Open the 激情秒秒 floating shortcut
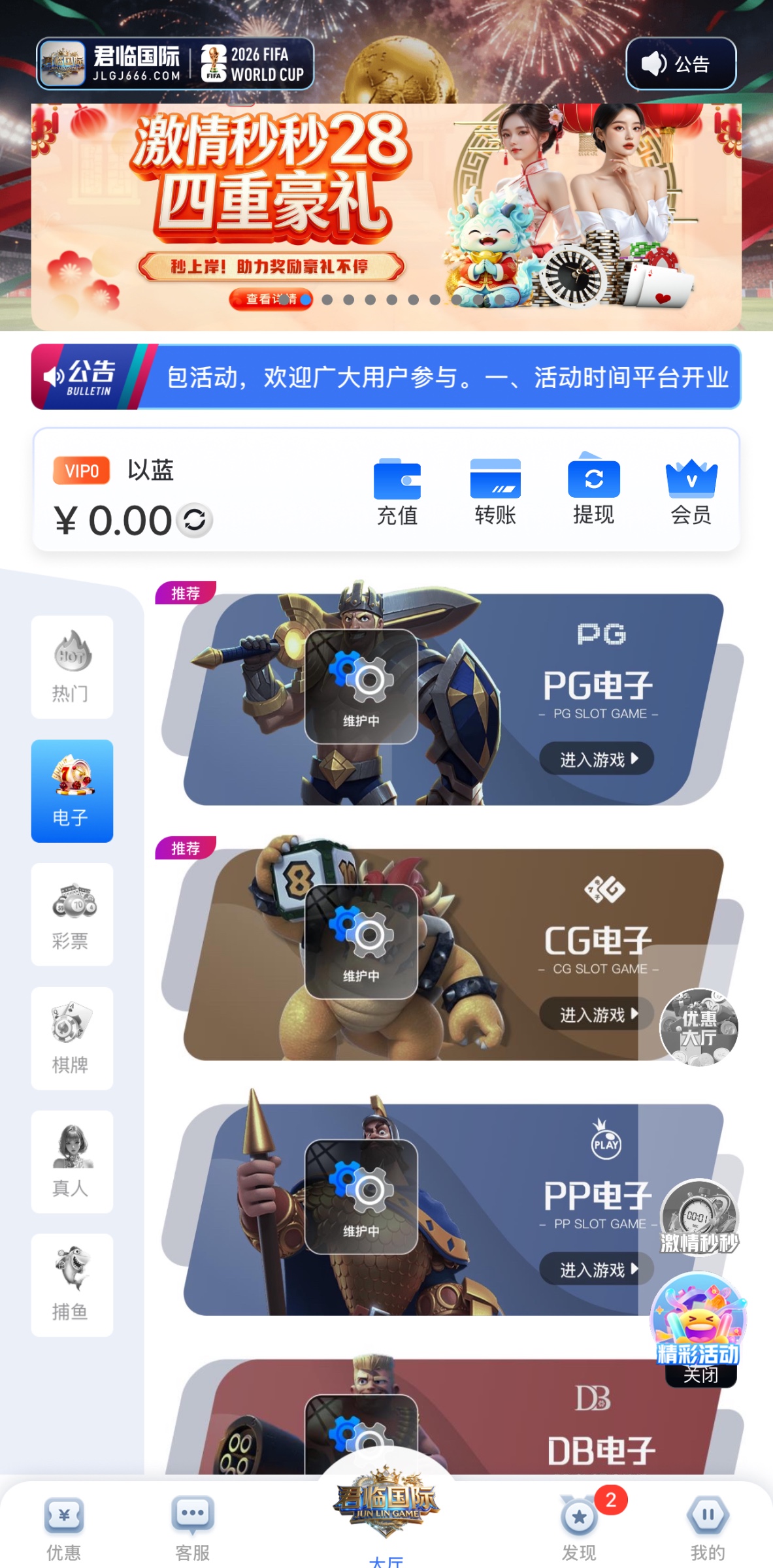Image resolution: width=773 pixels, height=1568 pixels. [x=699, y=1218]
